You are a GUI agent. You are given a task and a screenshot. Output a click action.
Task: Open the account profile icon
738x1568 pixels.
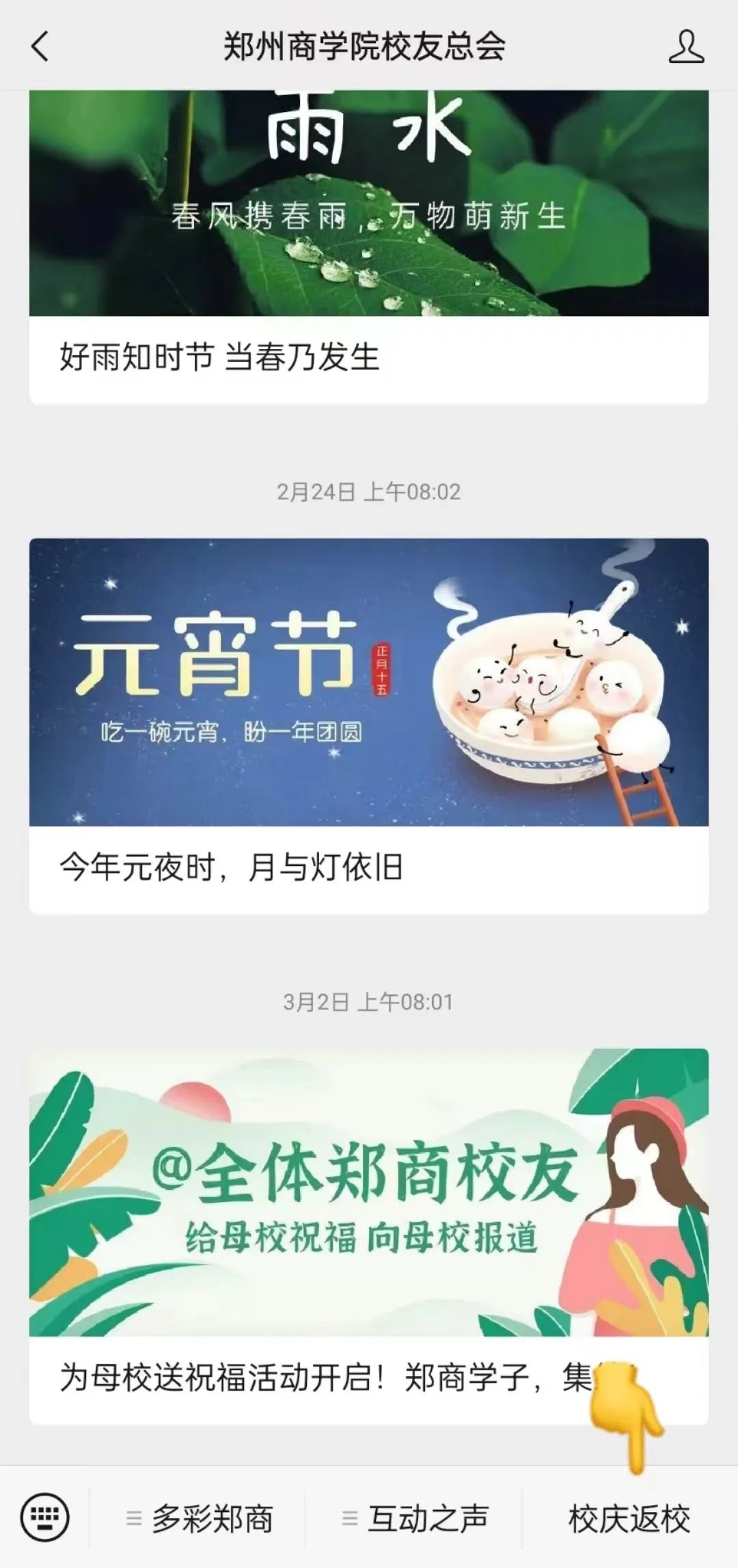(x=686, y=47)
